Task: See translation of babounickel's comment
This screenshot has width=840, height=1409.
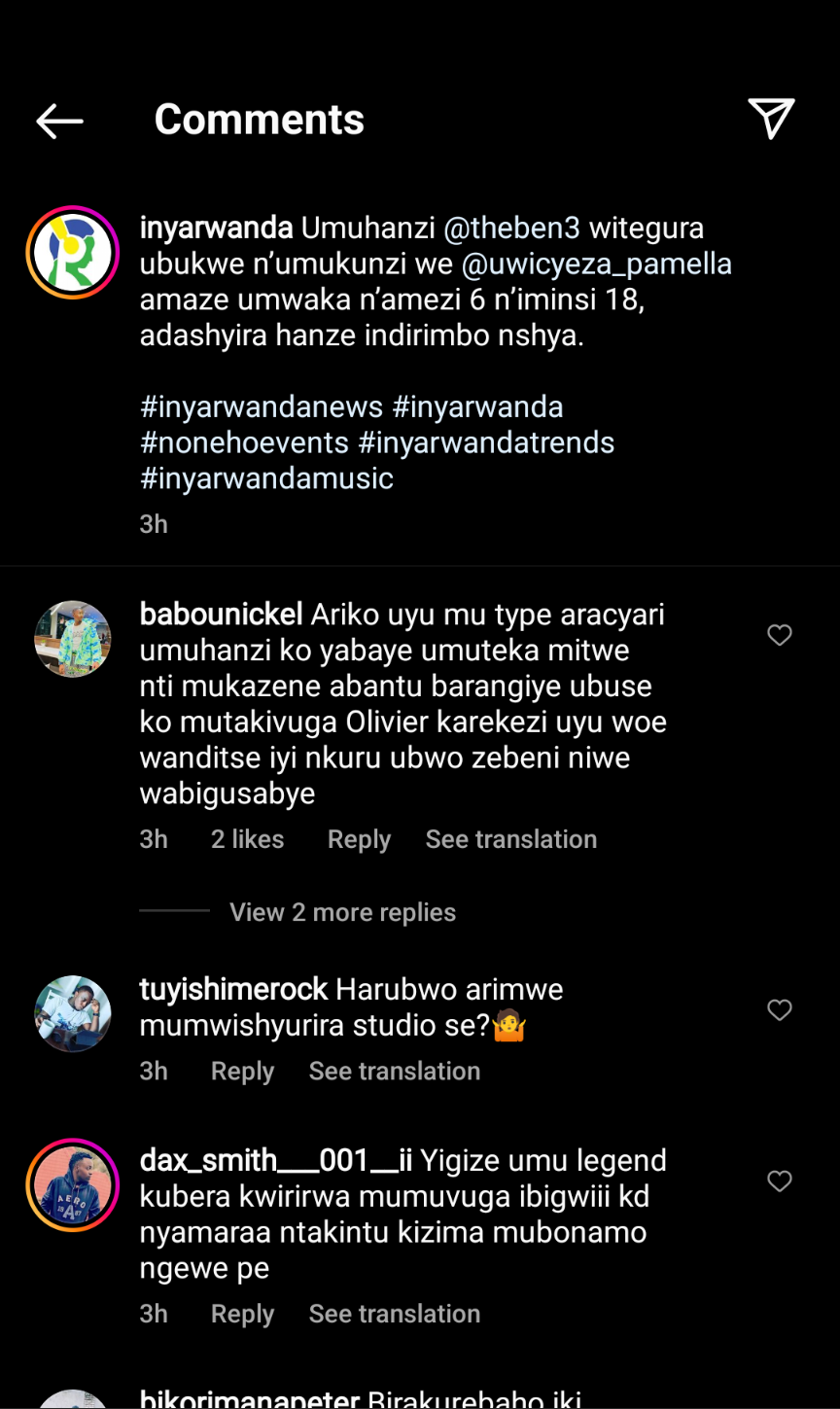Action: tap(510, 839)
